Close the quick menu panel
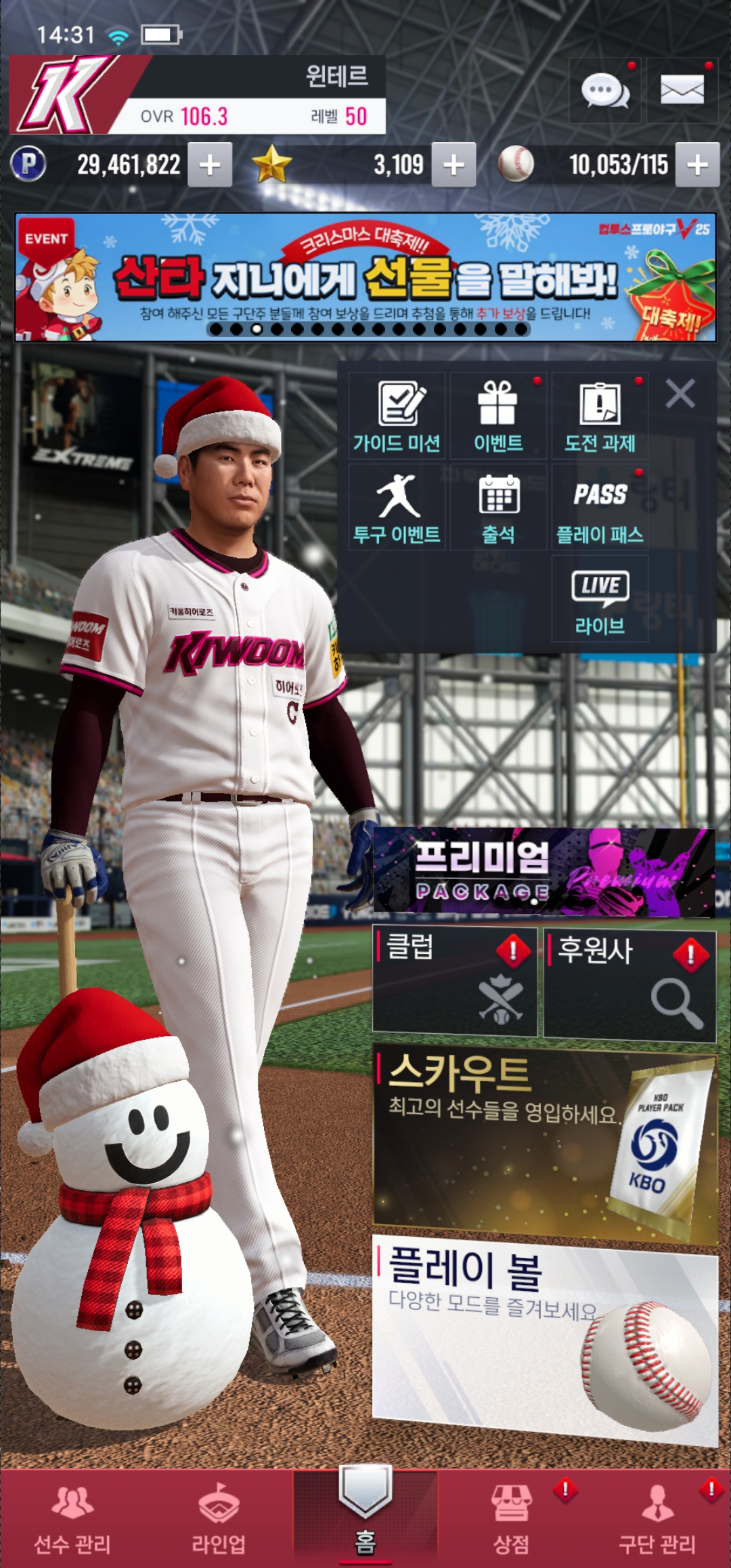The width and height of the screenshot is (731, 1568). tap(680, 393)
